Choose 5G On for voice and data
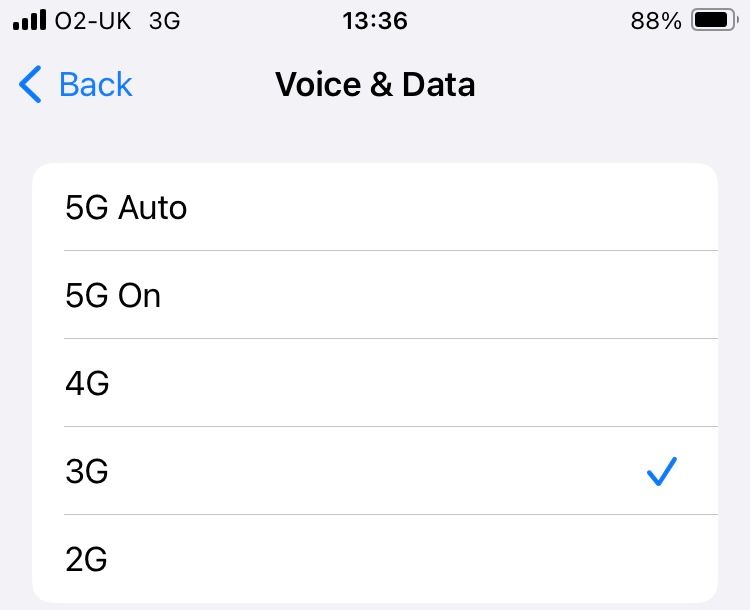This screenshot has height=610, width=750. (375, 296)
